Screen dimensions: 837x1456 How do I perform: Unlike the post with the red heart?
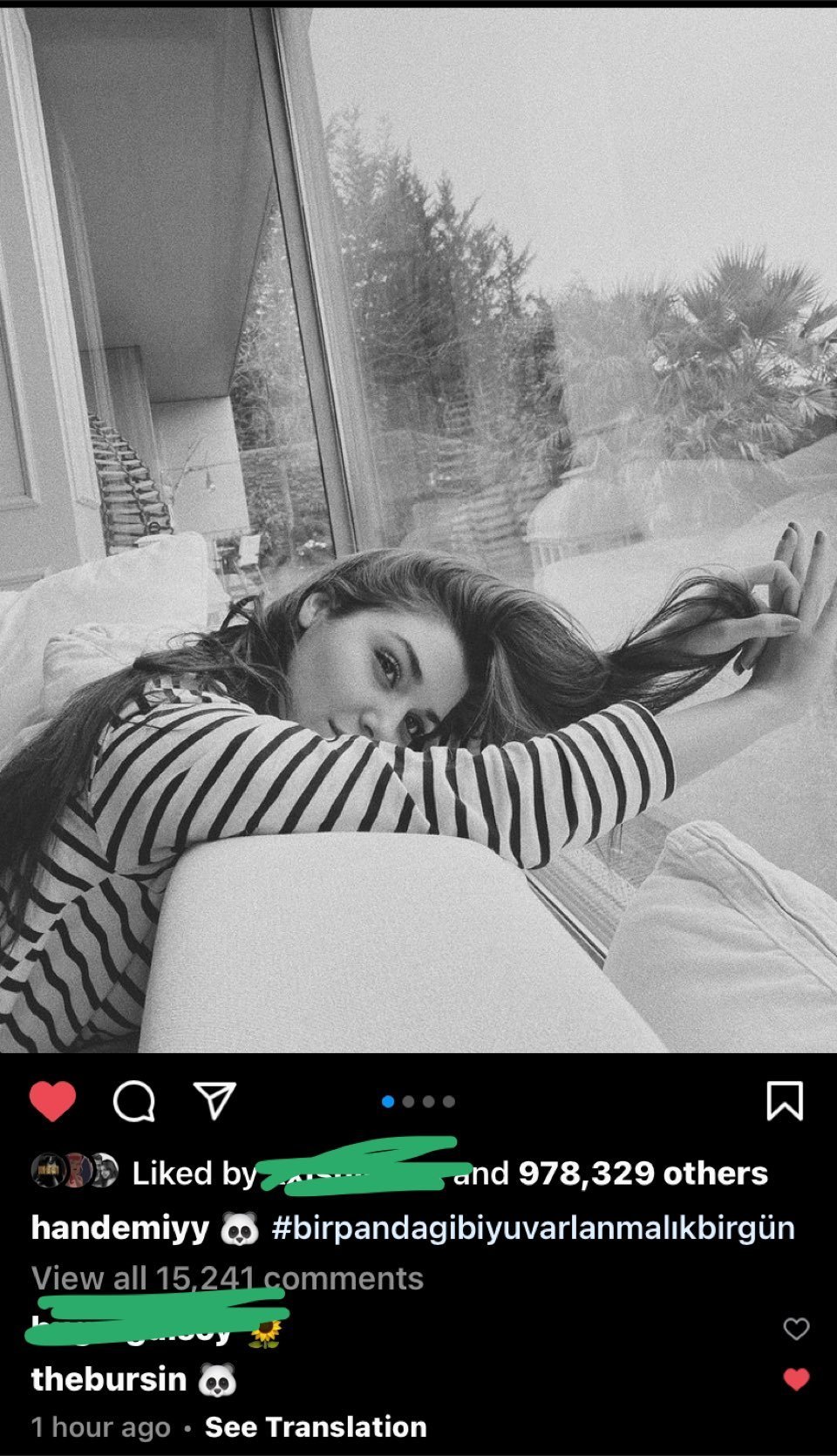point(52,1100)
